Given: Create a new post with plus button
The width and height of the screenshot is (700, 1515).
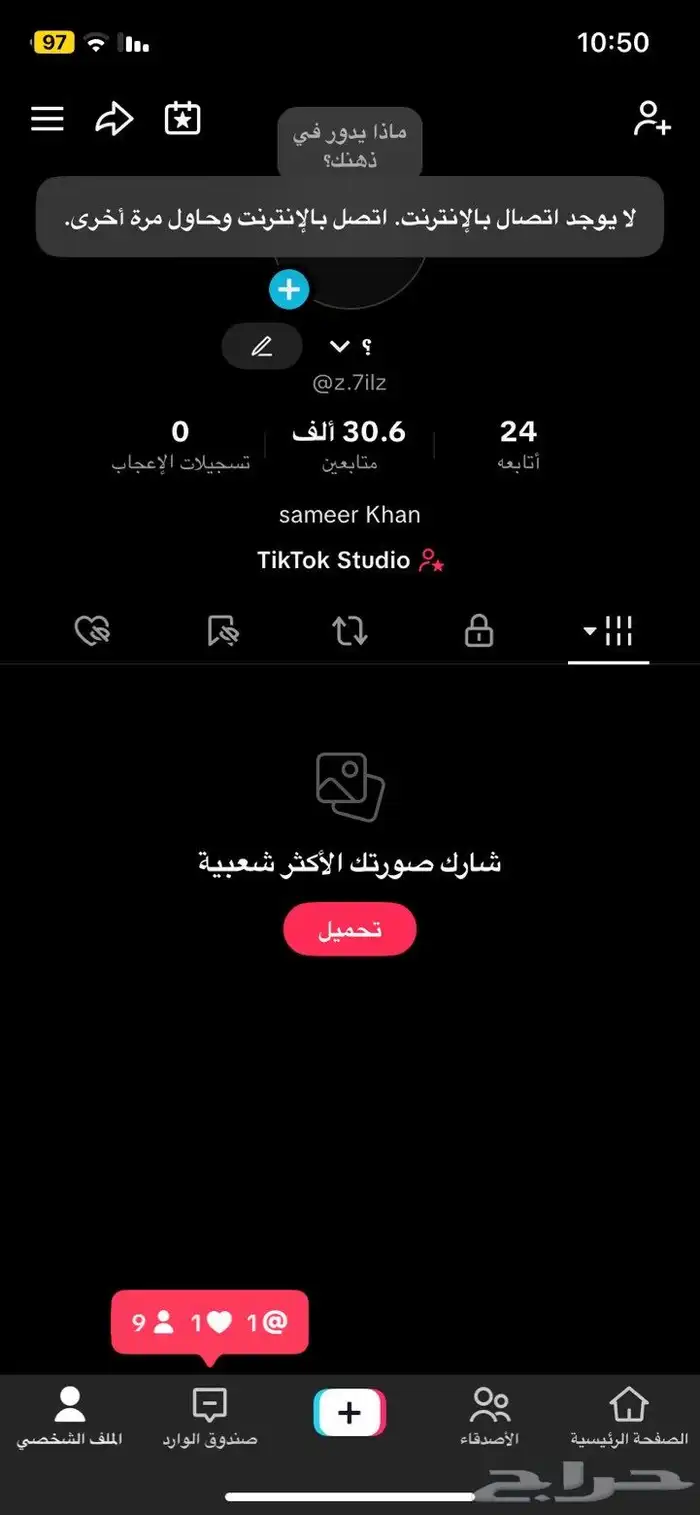Looking at the screenshot, I should (x=349, y=1412).
